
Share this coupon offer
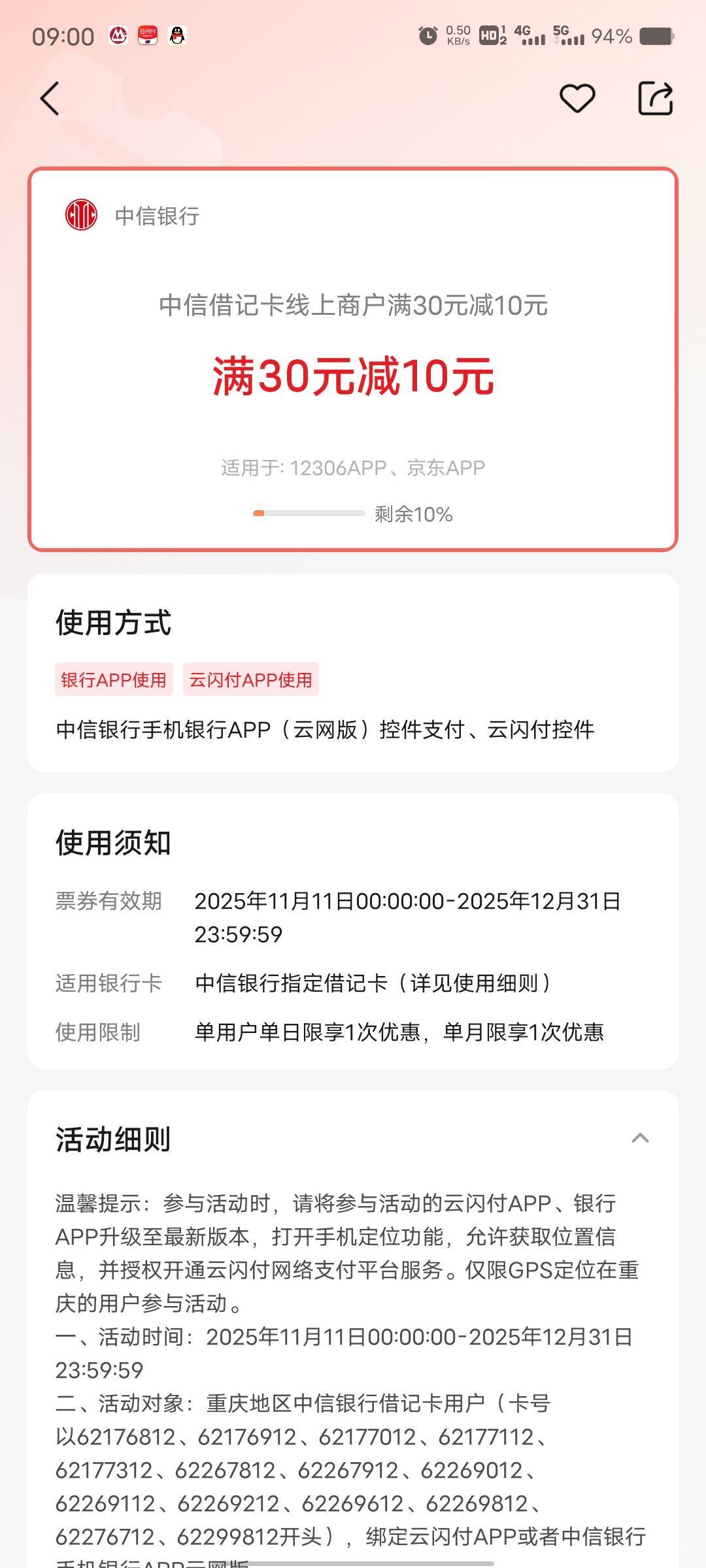(655, 99)
